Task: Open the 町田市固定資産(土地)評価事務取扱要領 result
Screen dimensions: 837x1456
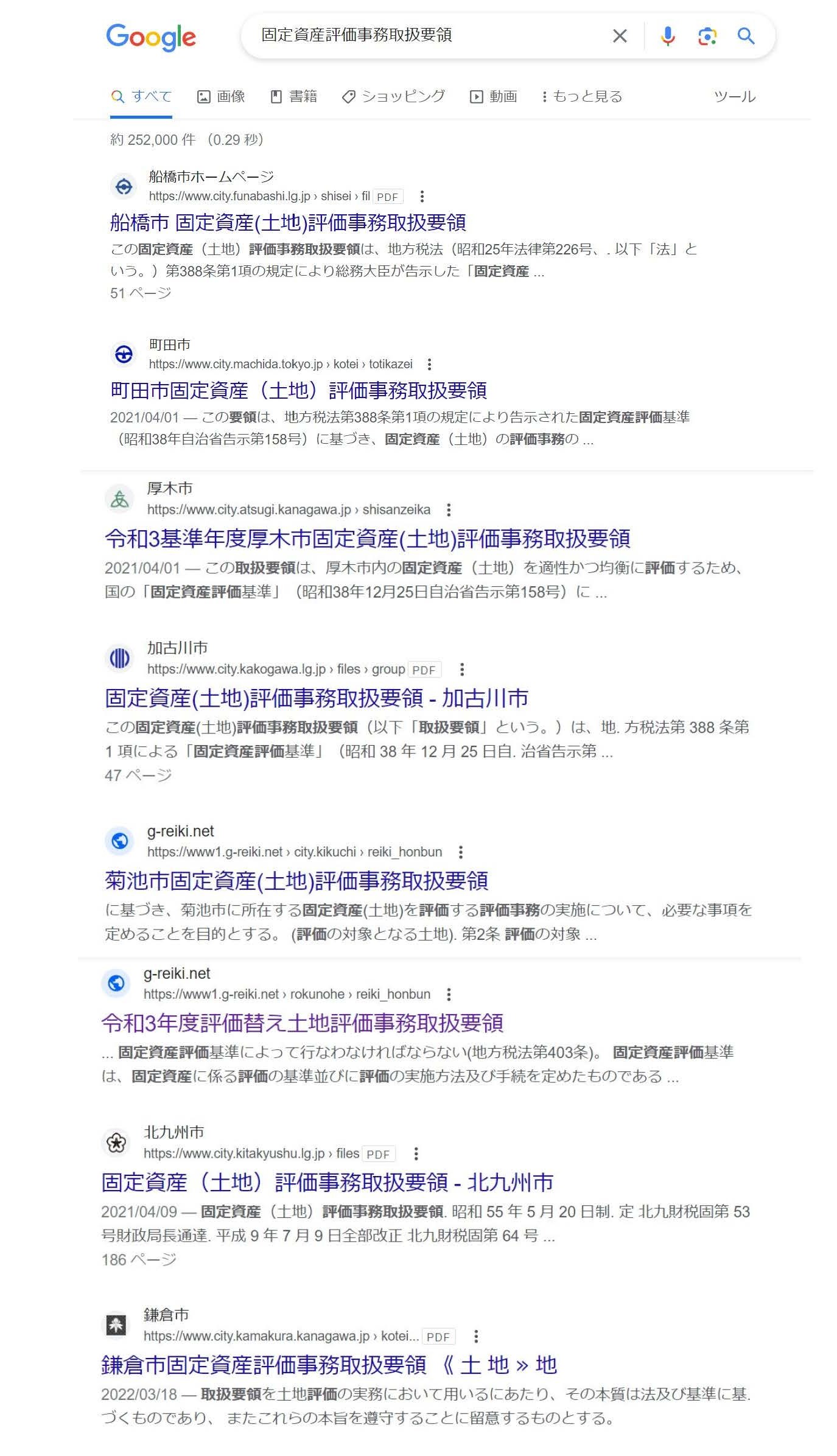Action: point(298,391)
